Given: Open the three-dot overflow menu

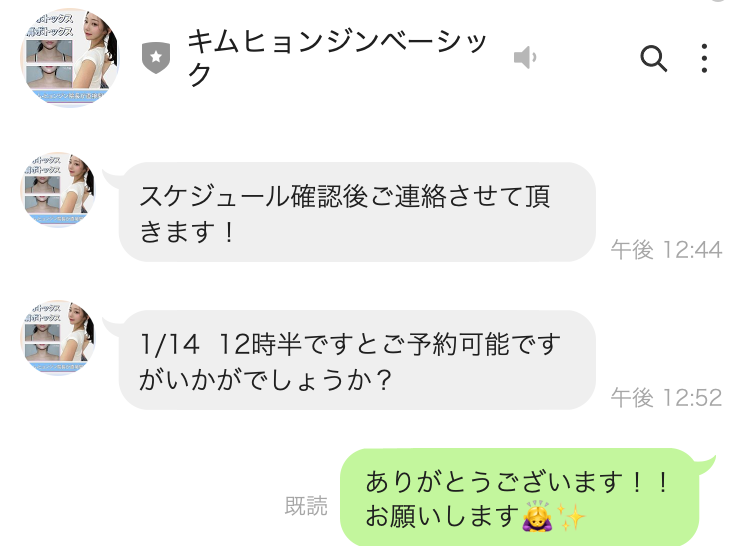Looking at the screenshot, I should [x=705, y=59].
